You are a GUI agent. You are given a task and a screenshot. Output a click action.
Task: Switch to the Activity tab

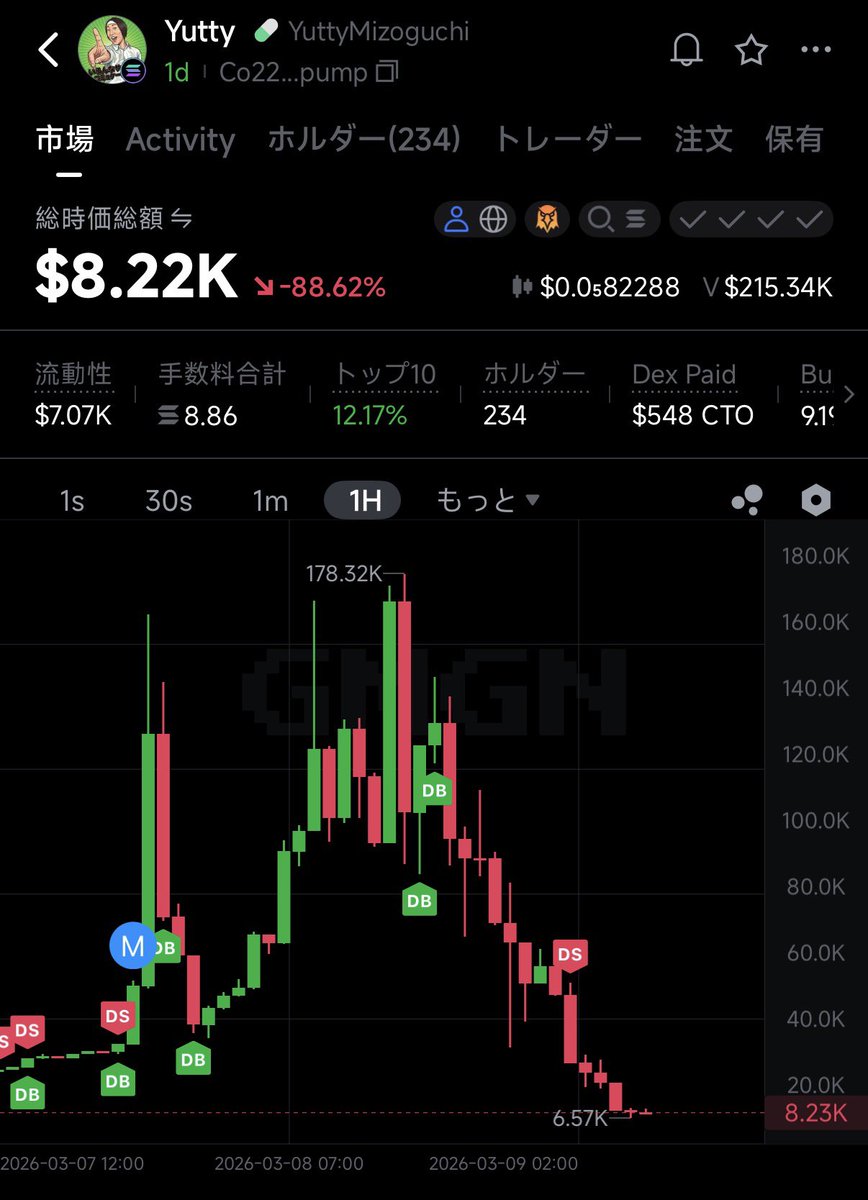point(180,140)
